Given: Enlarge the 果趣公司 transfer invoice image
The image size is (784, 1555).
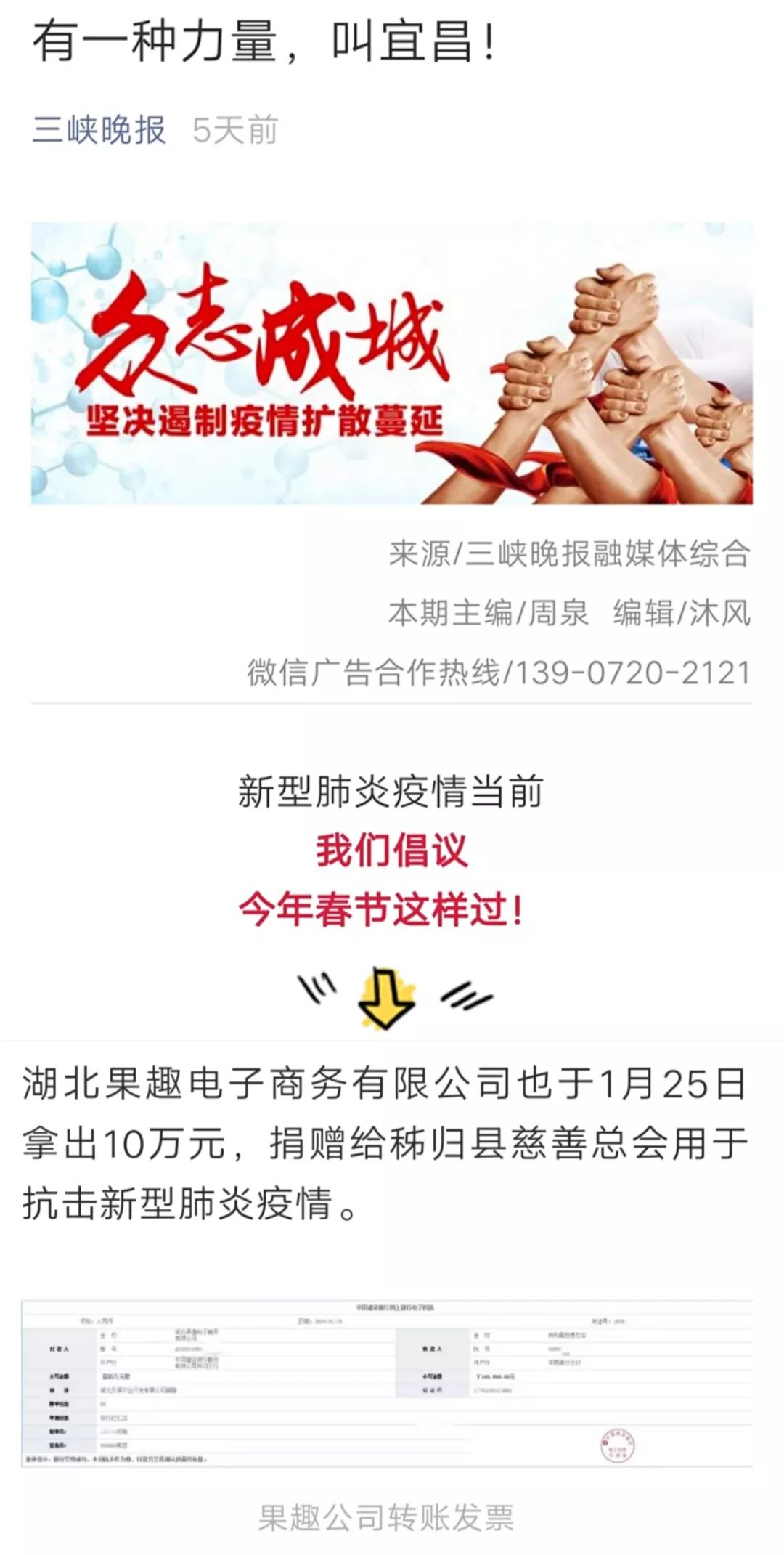Looking at the screenshot, I should tap(387, 1384).
